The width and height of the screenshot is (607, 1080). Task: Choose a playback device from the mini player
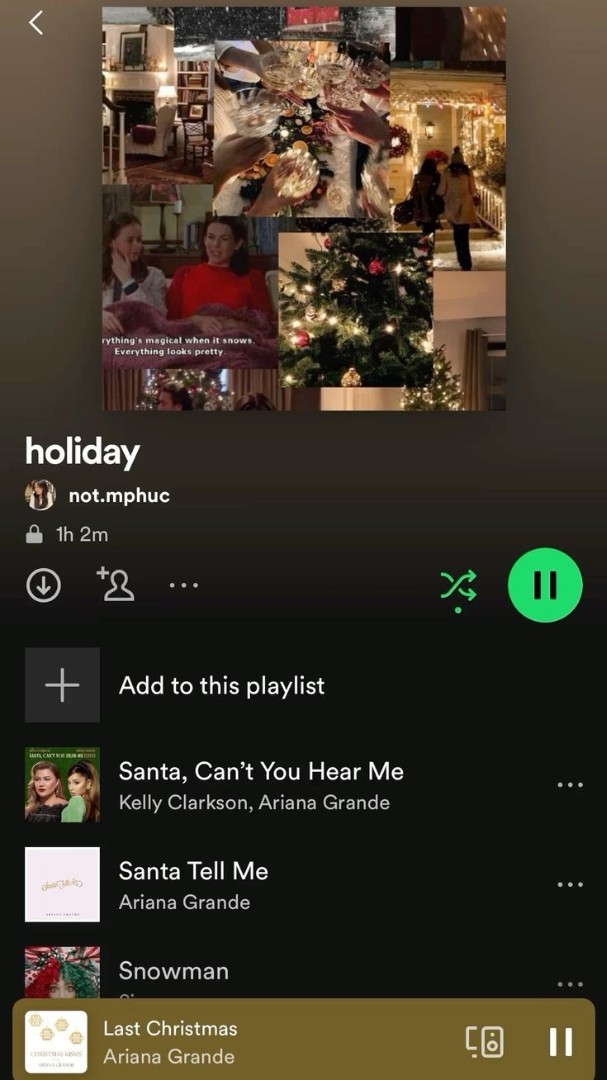click(x=485, y=1042)
